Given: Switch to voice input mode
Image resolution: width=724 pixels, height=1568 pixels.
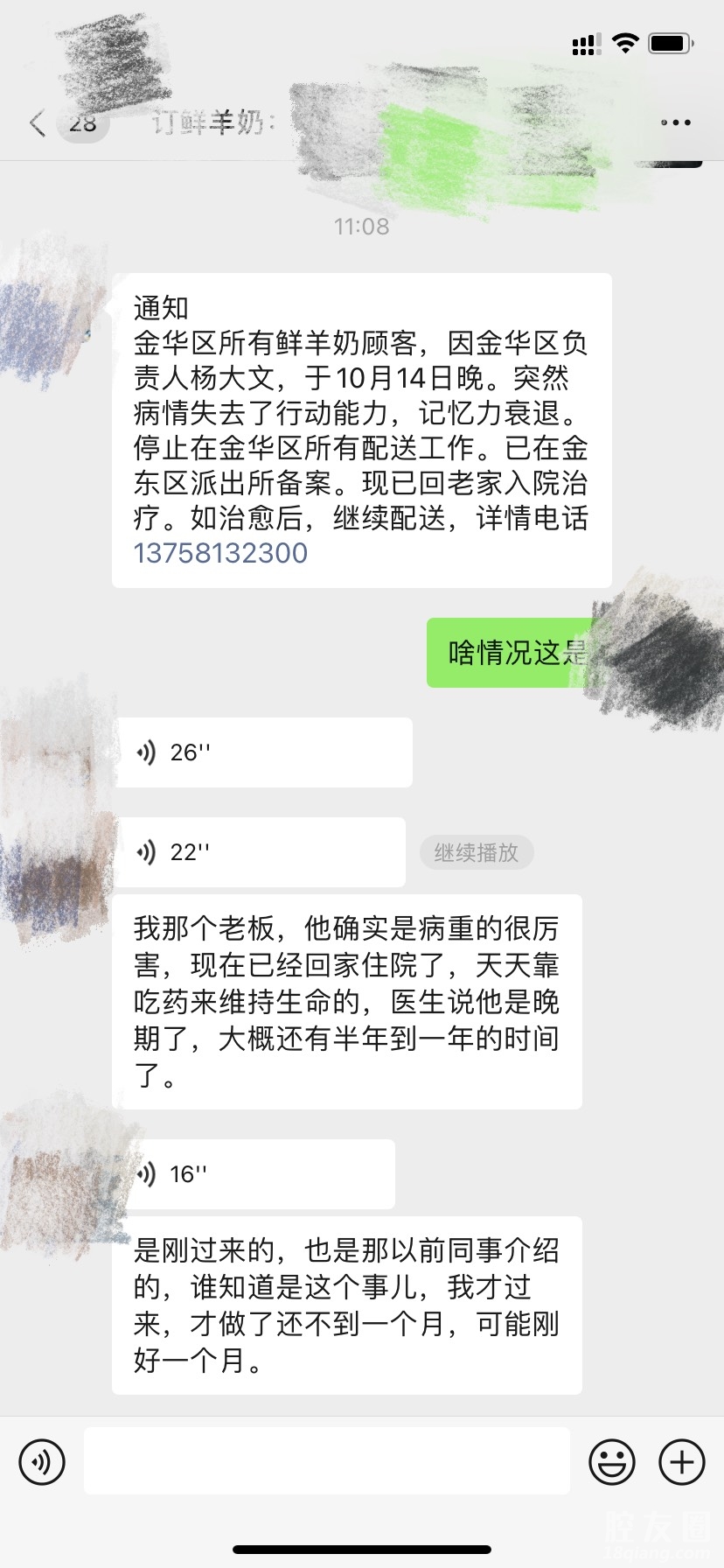Looking at the screenshot, I should tap(42, 1461).
